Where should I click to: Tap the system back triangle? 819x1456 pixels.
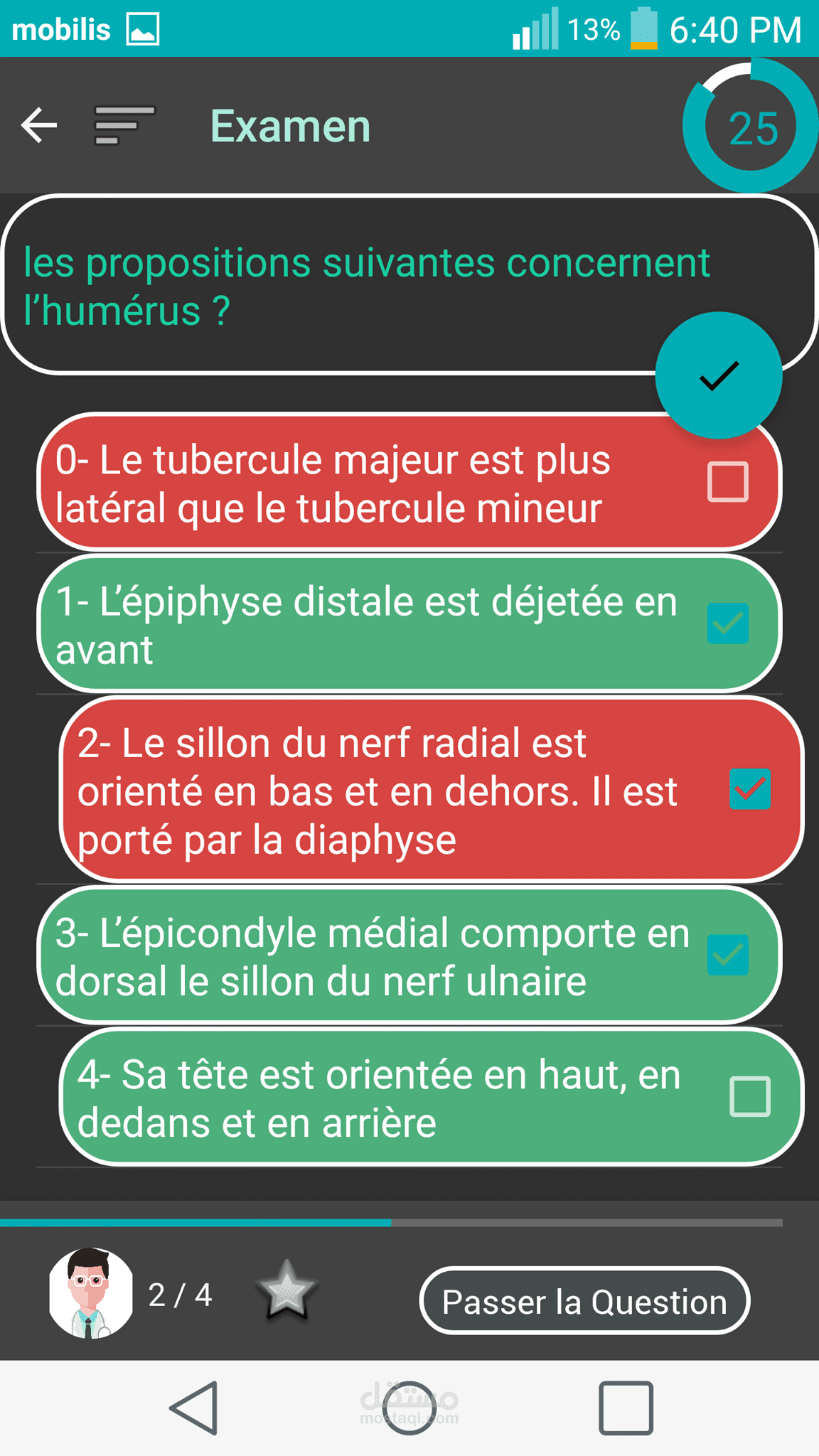point(194,1408)
